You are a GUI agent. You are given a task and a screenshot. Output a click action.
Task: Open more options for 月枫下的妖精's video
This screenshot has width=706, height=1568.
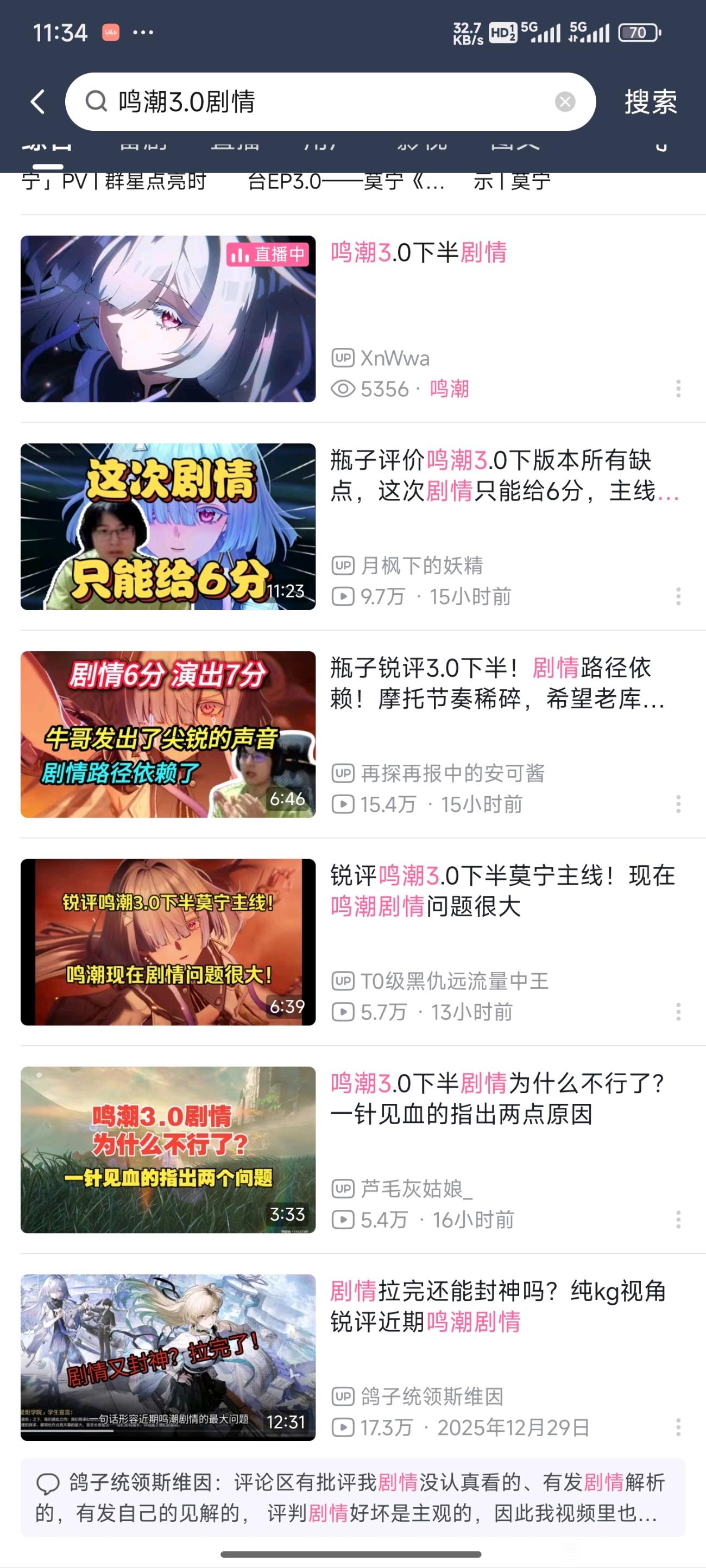tap(678, 596)
